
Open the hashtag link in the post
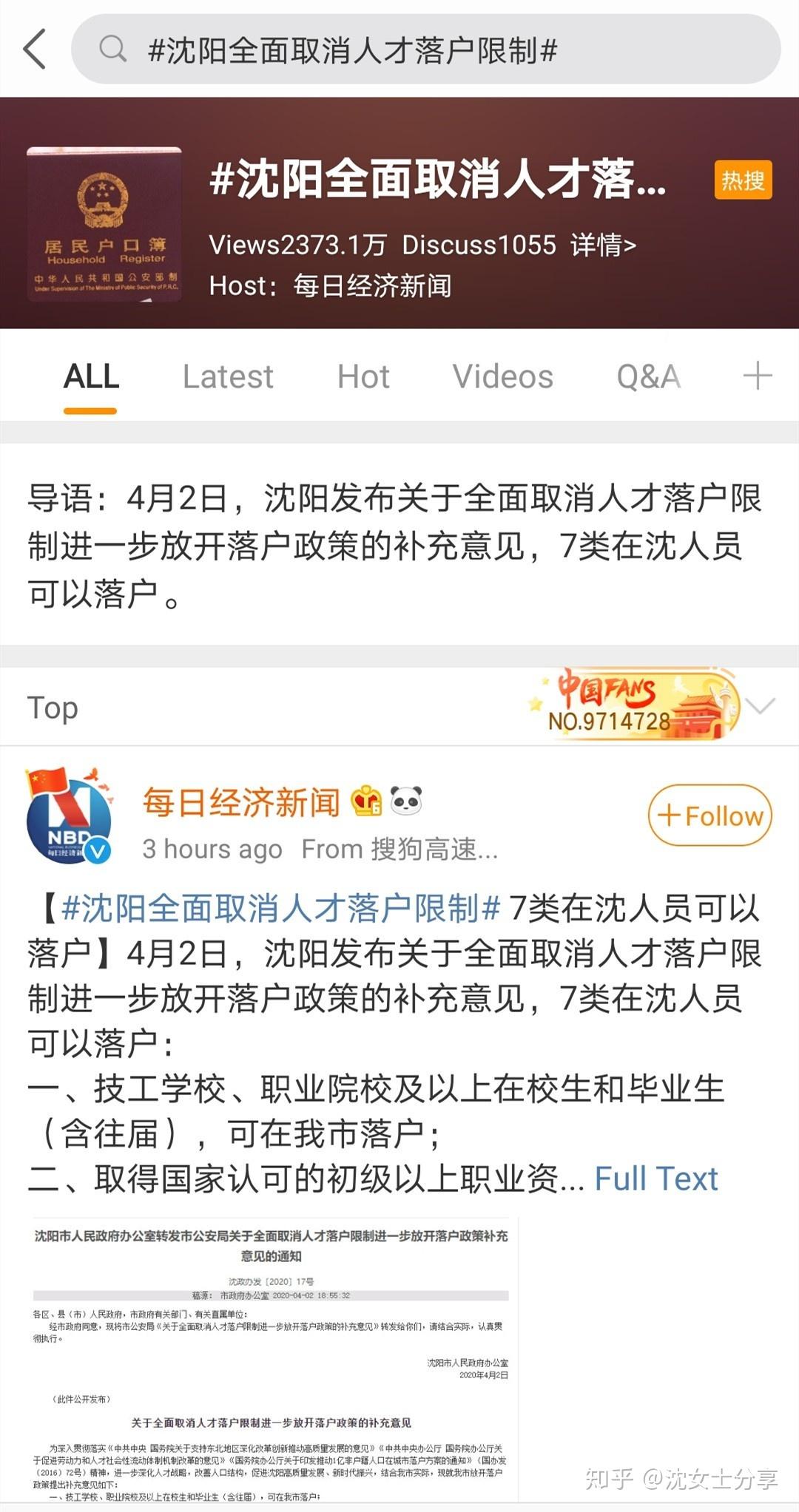click(x=281, y=909)
